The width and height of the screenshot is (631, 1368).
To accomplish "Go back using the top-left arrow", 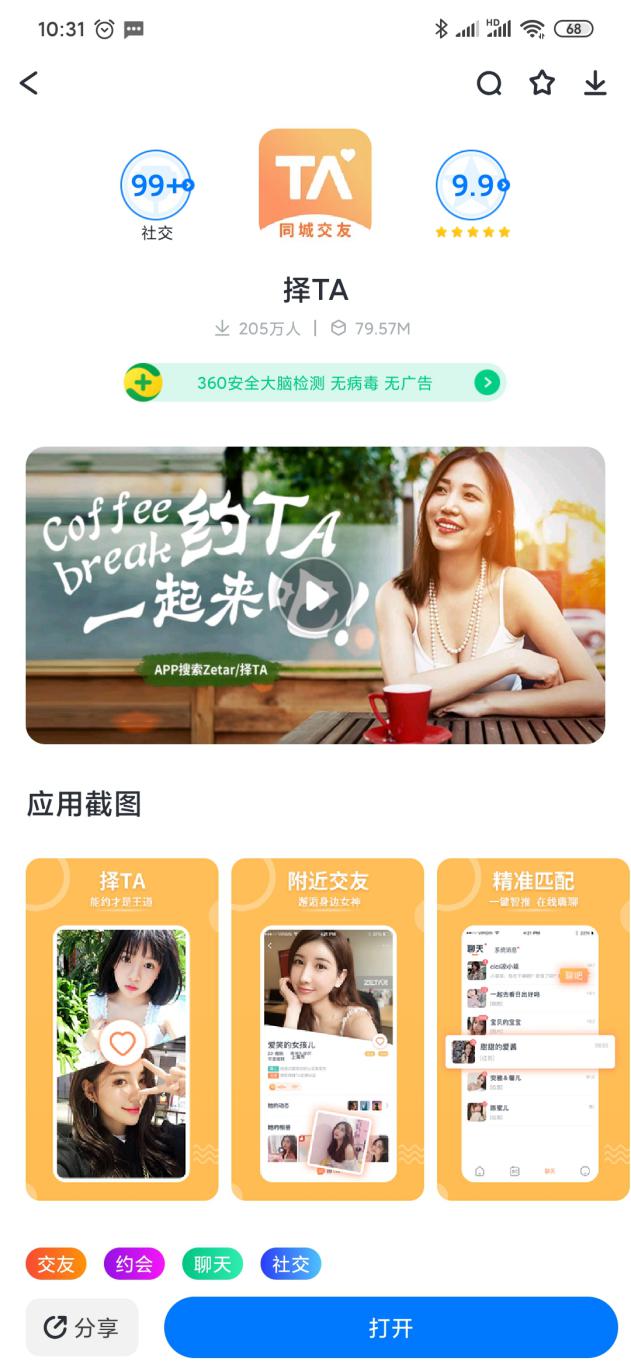I will (x=29, y=83).
